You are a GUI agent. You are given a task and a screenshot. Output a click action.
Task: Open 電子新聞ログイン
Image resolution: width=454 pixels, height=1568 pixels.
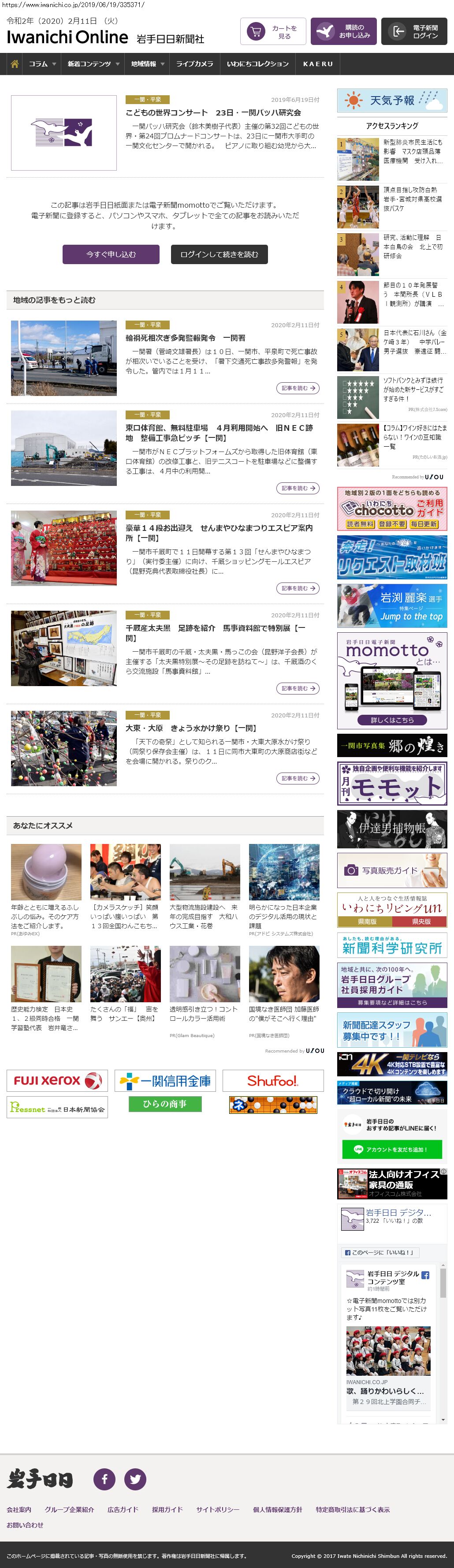[414, 32]
